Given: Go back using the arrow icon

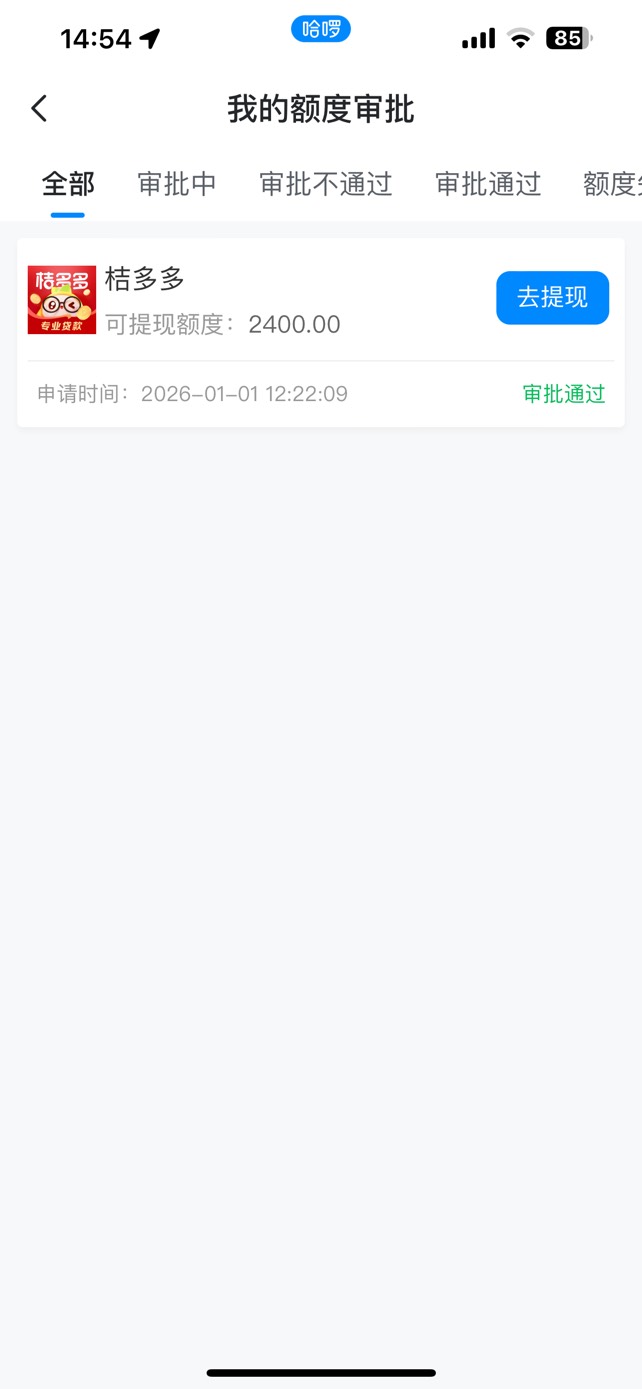Looking at the screenshot, I should 39,108.
